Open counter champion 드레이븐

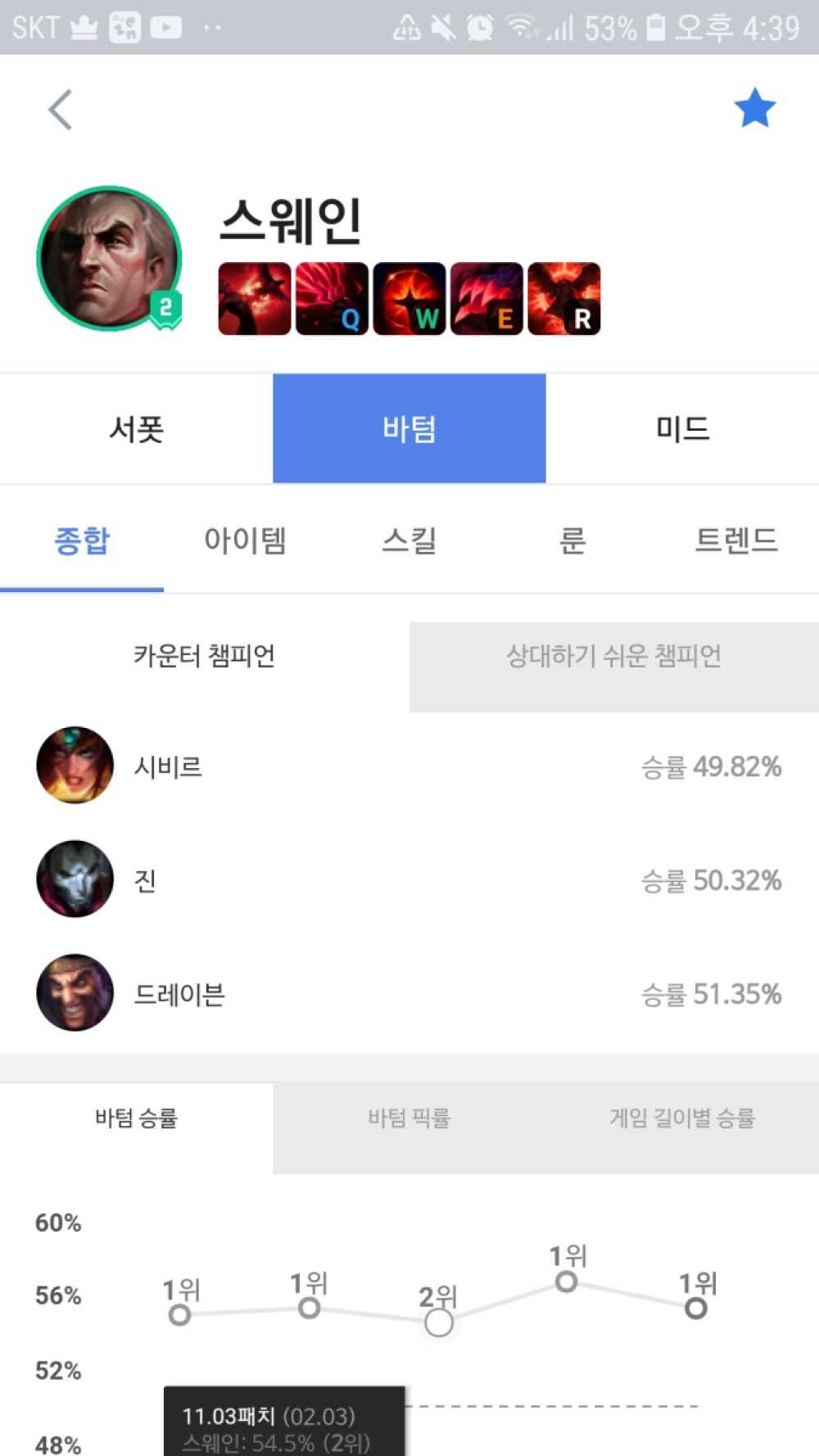pyautogui.click(x=179, y=993)
